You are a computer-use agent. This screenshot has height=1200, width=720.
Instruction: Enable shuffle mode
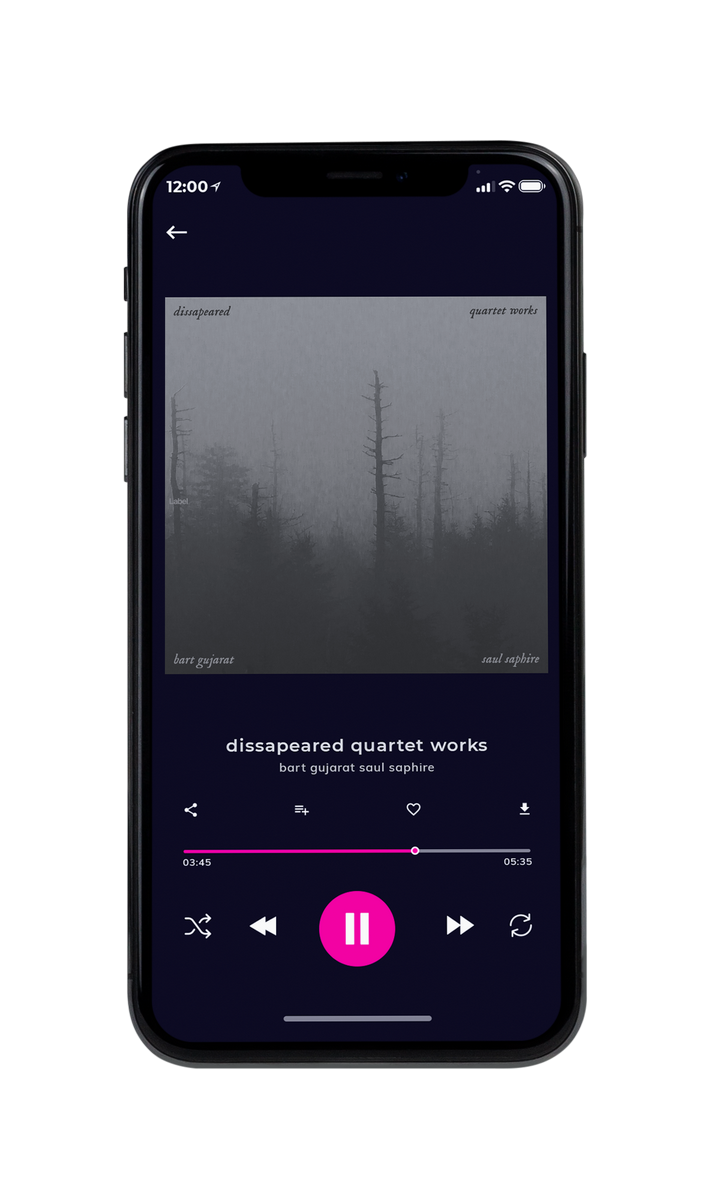click(x=198, y=926)
